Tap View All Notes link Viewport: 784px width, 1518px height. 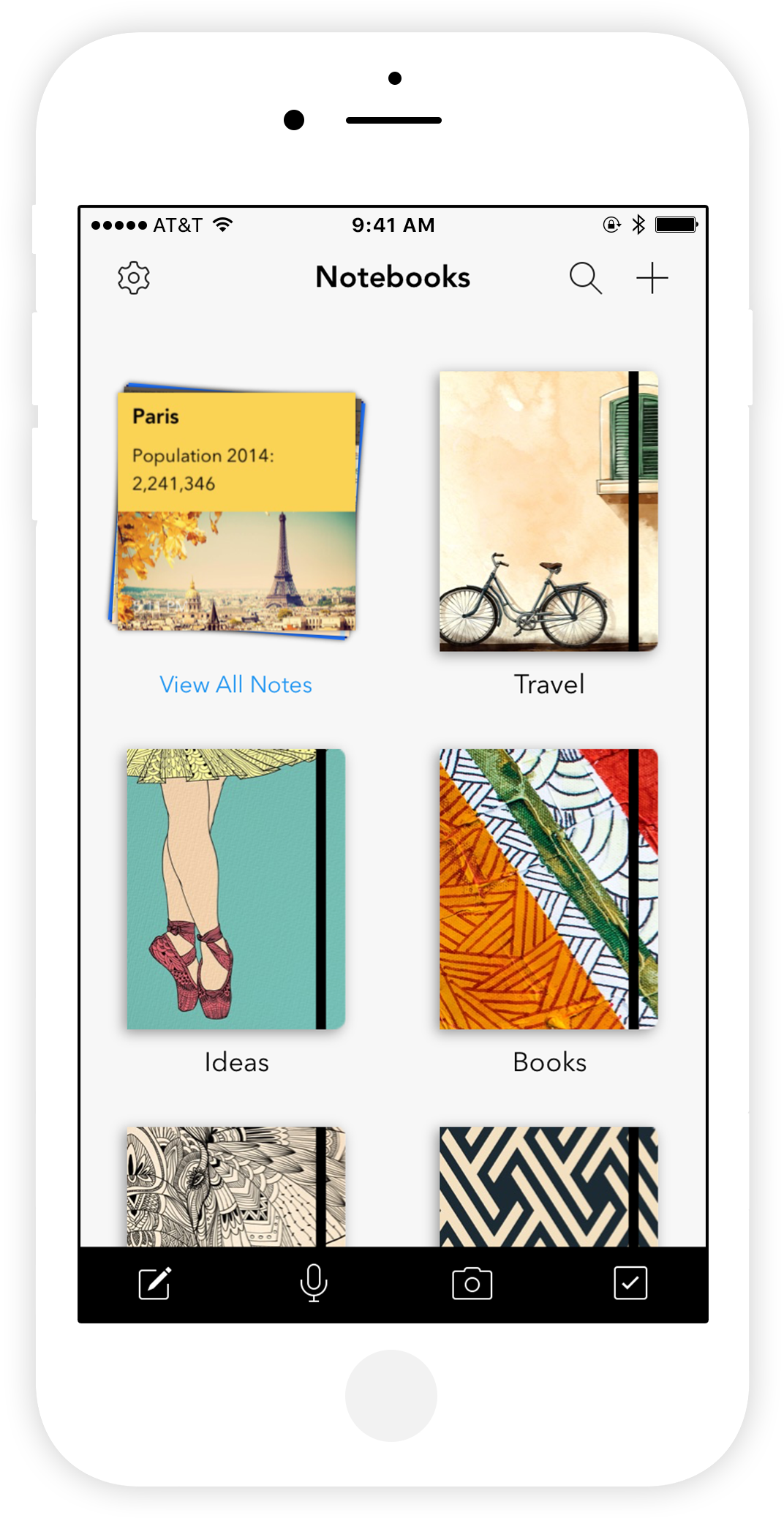tap(235, 685)
